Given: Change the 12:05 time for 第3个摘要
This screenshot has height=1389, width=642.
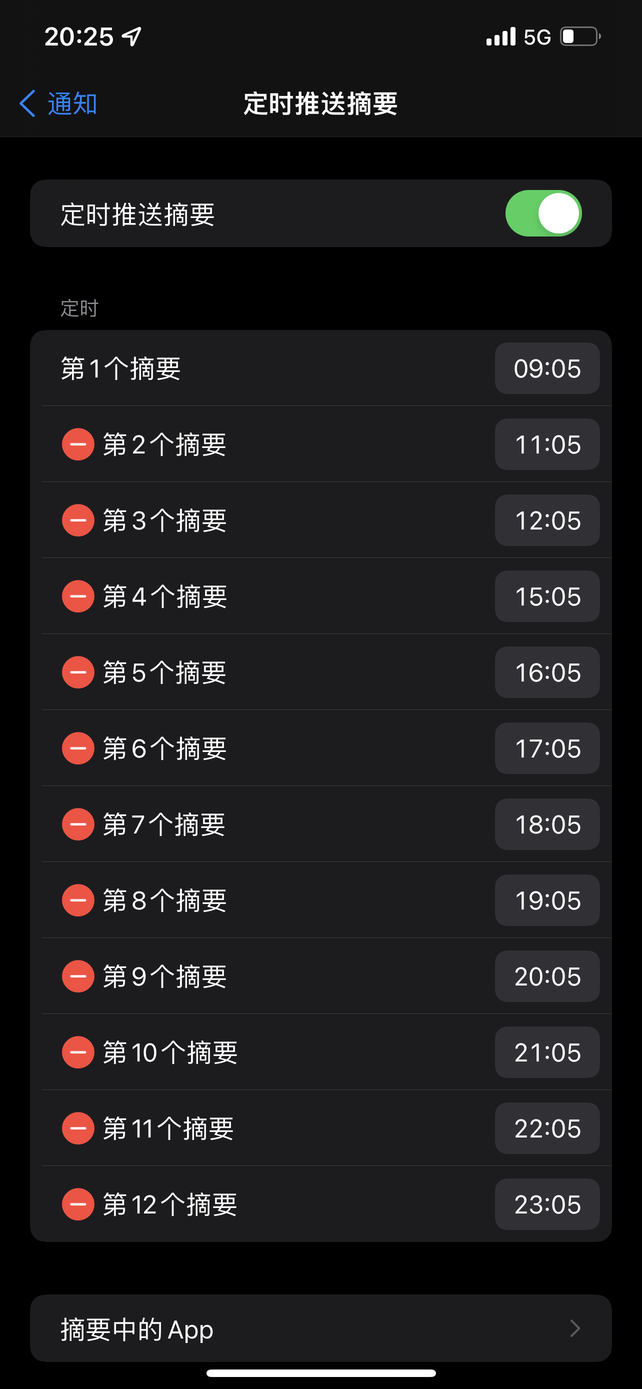Looking at the screenshot, I should 547,521.
